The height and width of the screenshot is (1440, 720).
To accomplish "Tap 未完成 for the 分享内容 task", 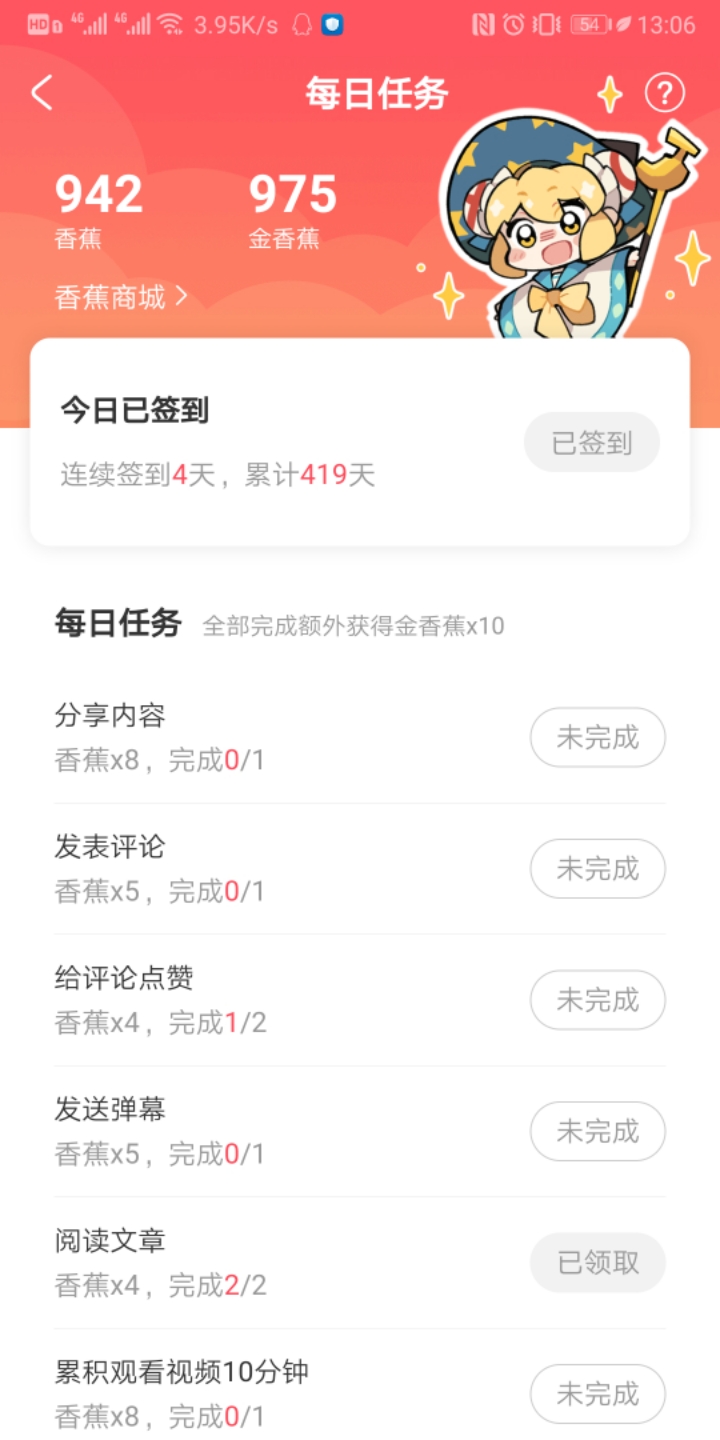I will coord(597,738).
